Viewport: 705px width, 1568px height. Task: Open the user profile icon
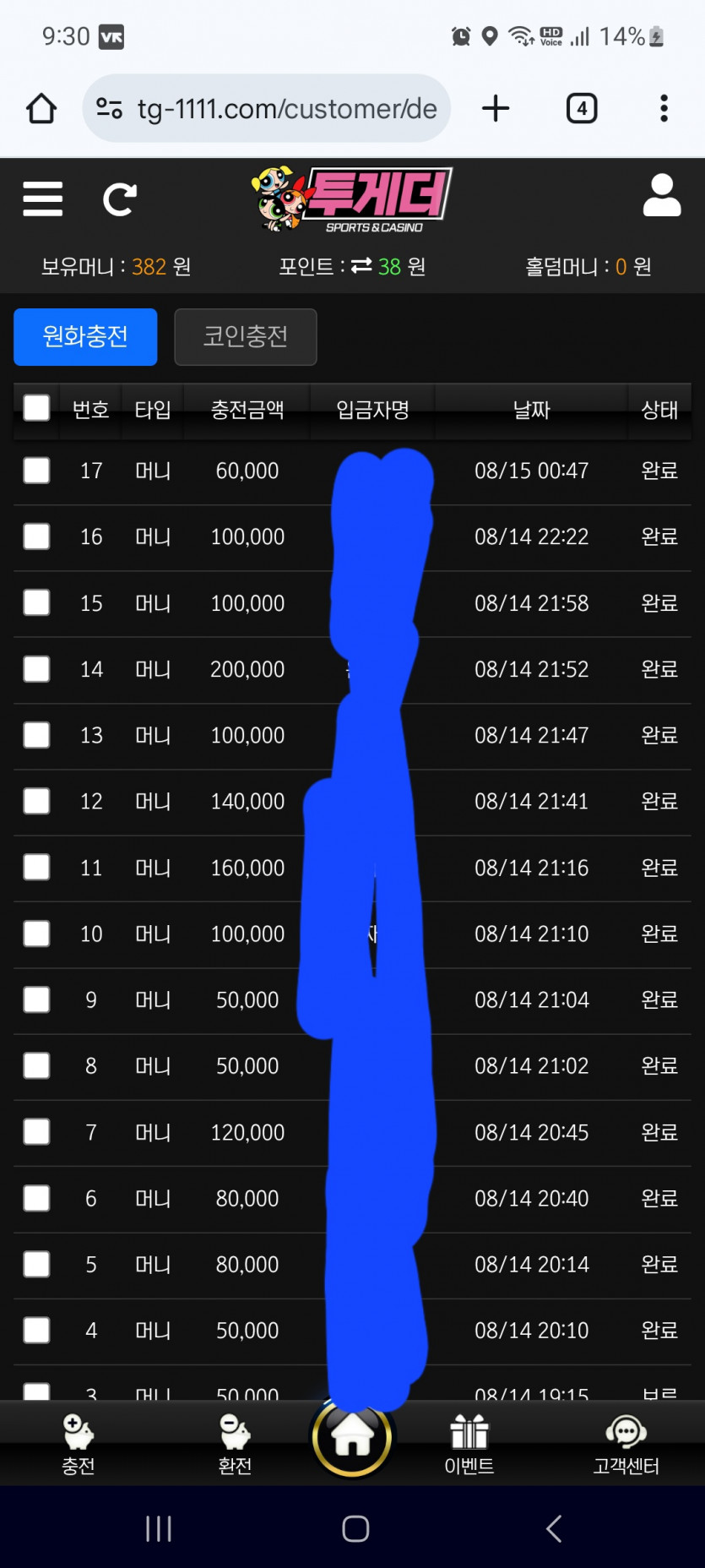click(661, 196)
